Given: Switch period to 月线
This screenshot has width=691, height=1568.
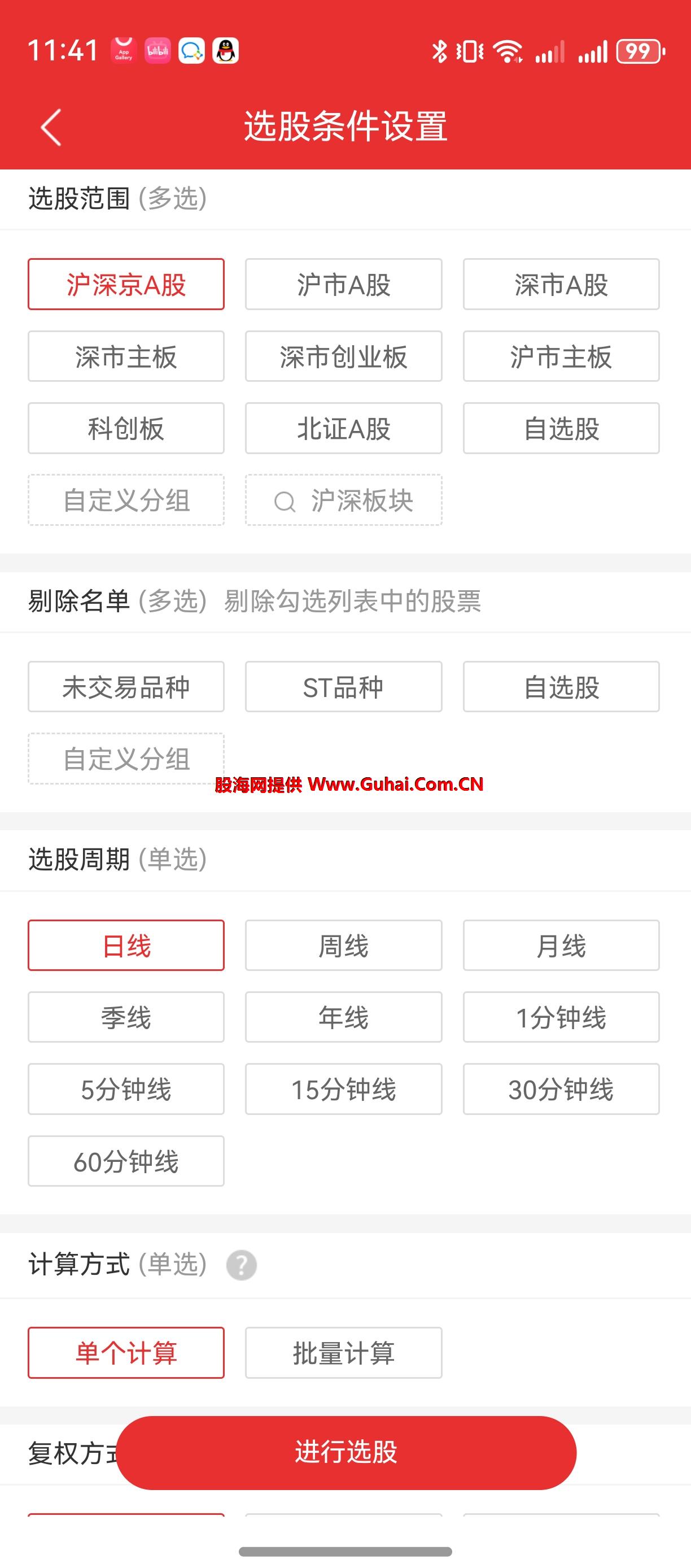Looking at the screenshot, I should click(561, 946).
